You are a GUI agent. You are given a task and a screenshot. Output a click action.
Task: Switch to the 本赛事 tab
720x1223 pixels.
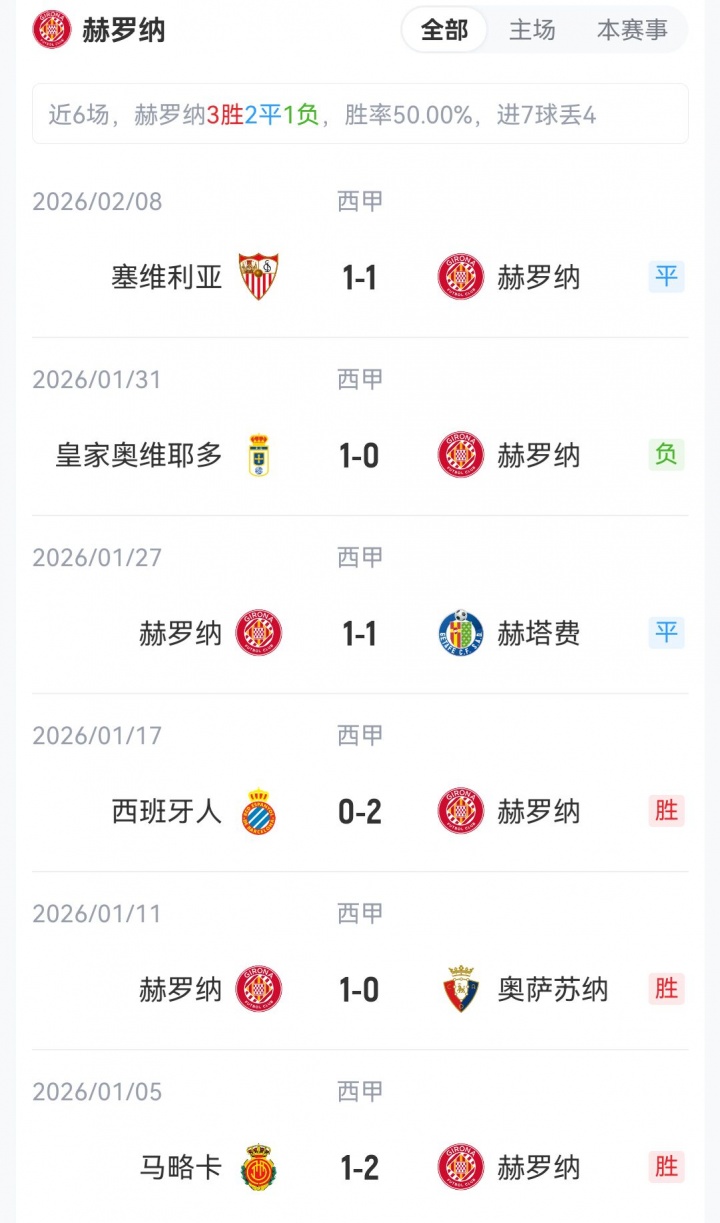tap(632, 30)
